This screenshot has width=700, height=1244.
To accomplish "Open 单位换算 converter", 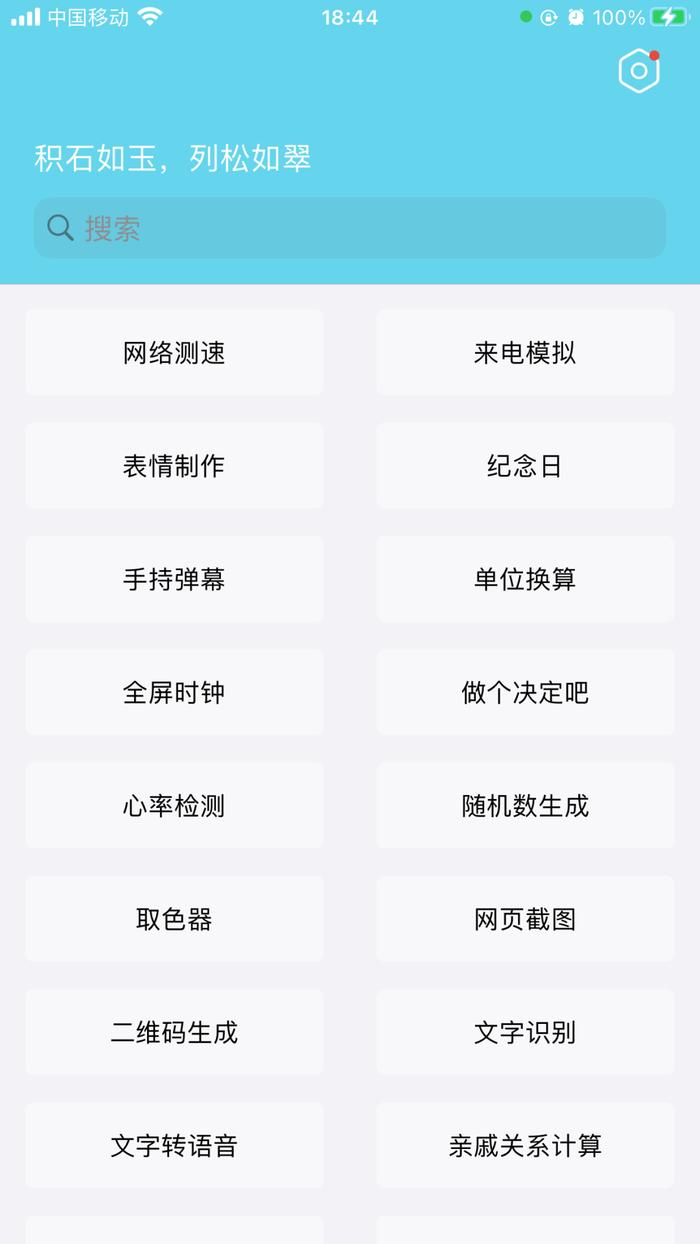I will (x=525, y=579).
